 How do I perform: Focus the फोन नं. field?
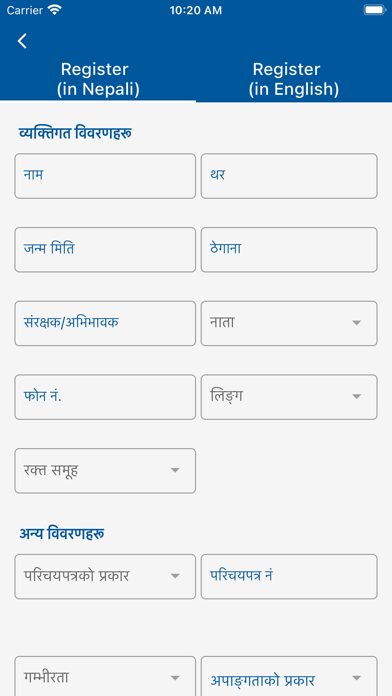(105, 397)
